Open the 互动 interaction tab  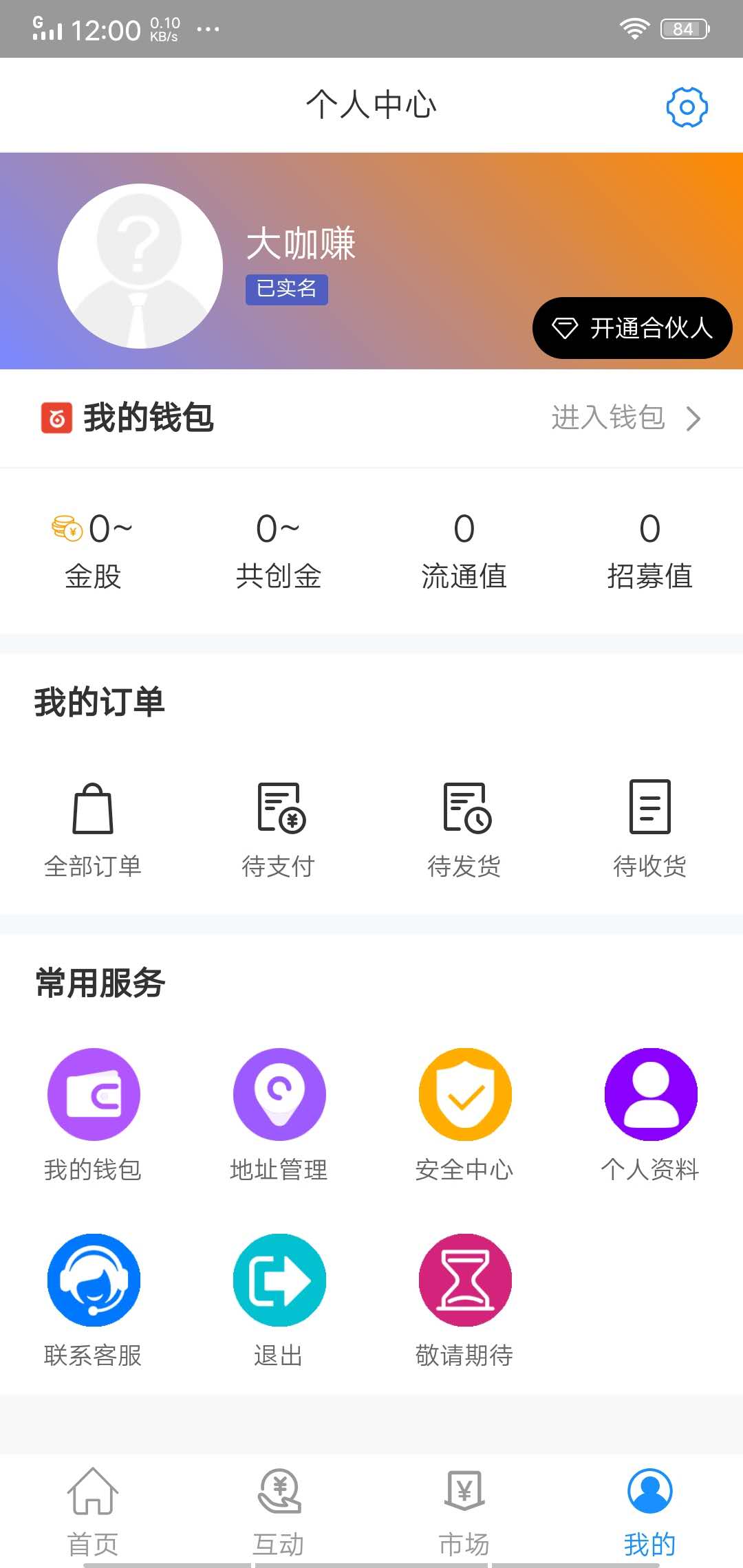(279, 1506)
